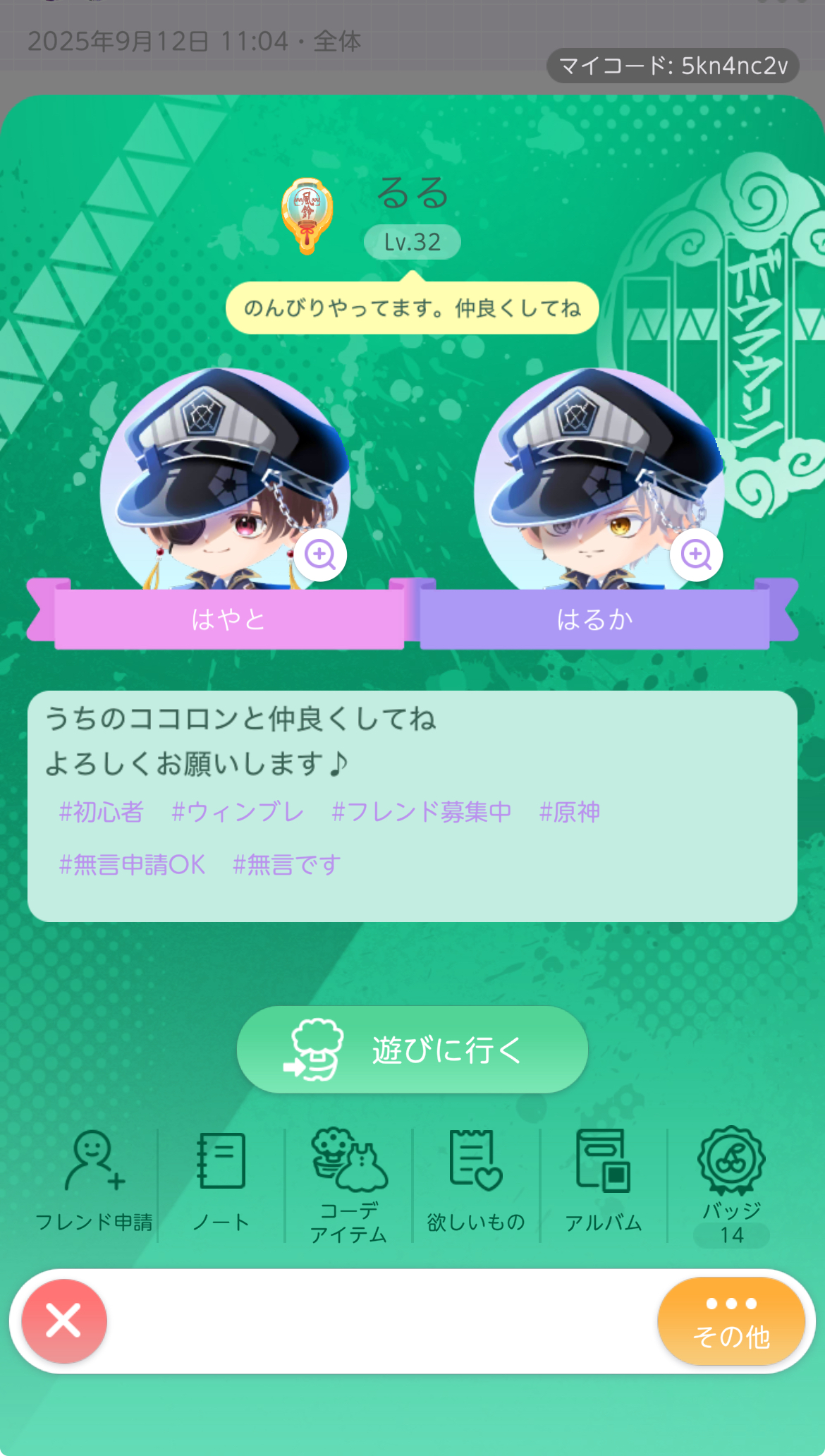The width and height of the screenshot is (825, 1456).
Task: Select the #初心者 hashtag
Action: (x=101, y=812)
